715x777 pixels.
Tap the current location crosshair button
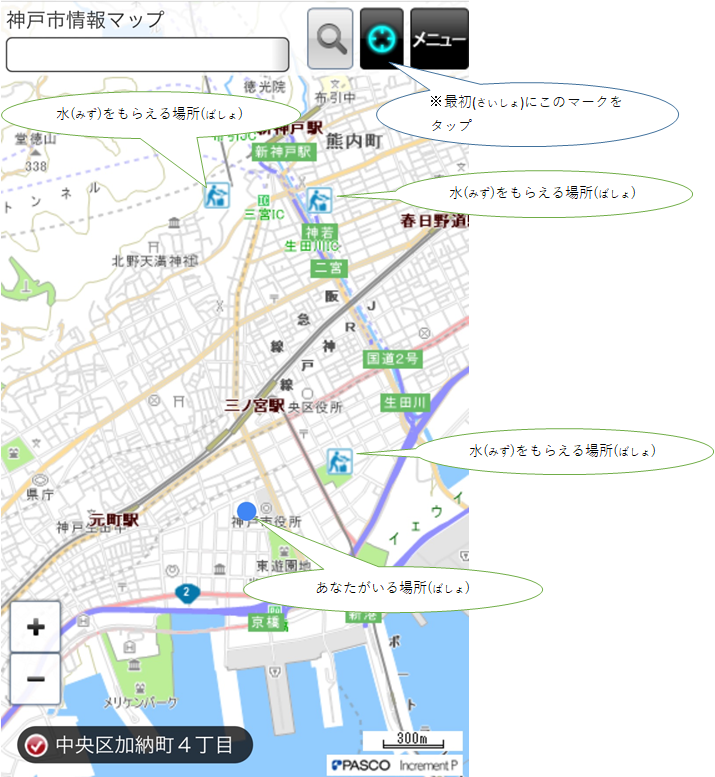click(382, 39)
